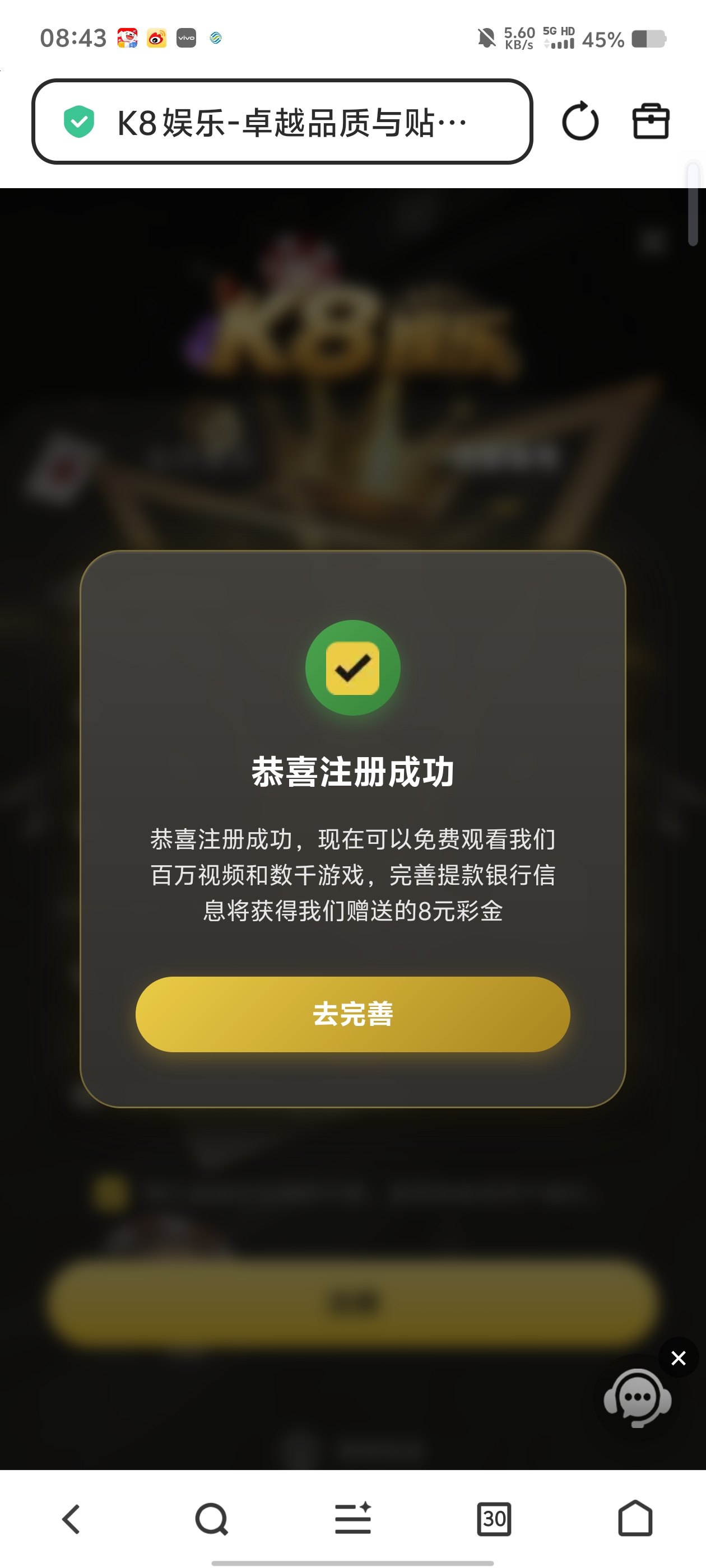Tap the back arrow in bottom navigation

(x=71, y=1518)
